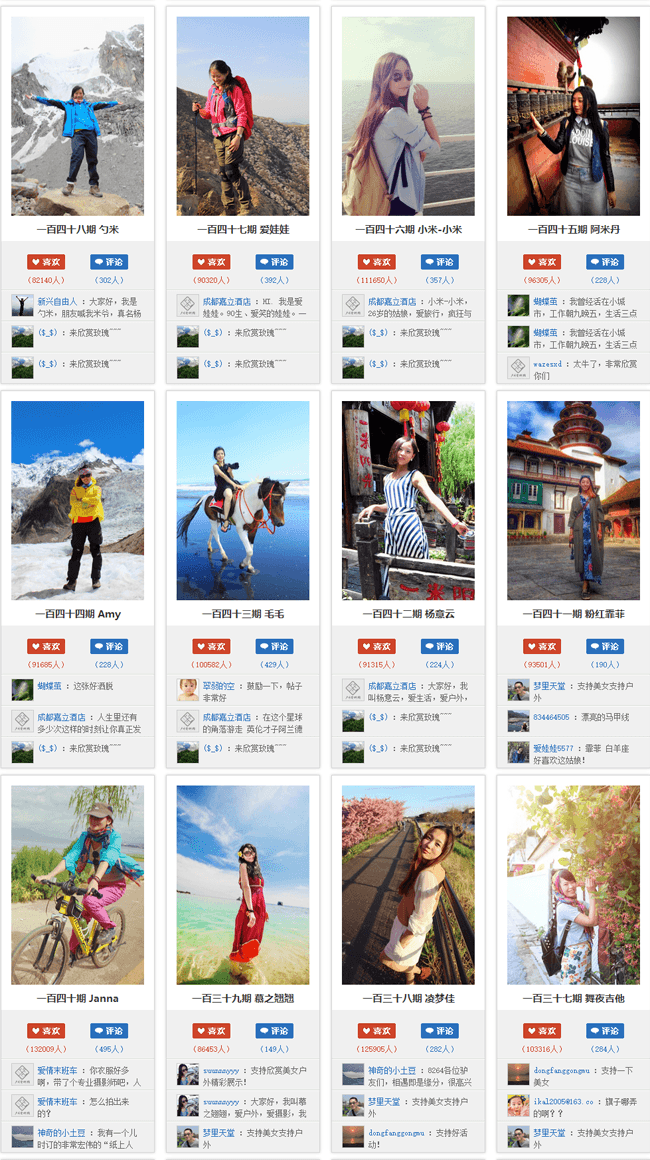Like the post 一百四十期 Janna

click(x=46, y=1030)
